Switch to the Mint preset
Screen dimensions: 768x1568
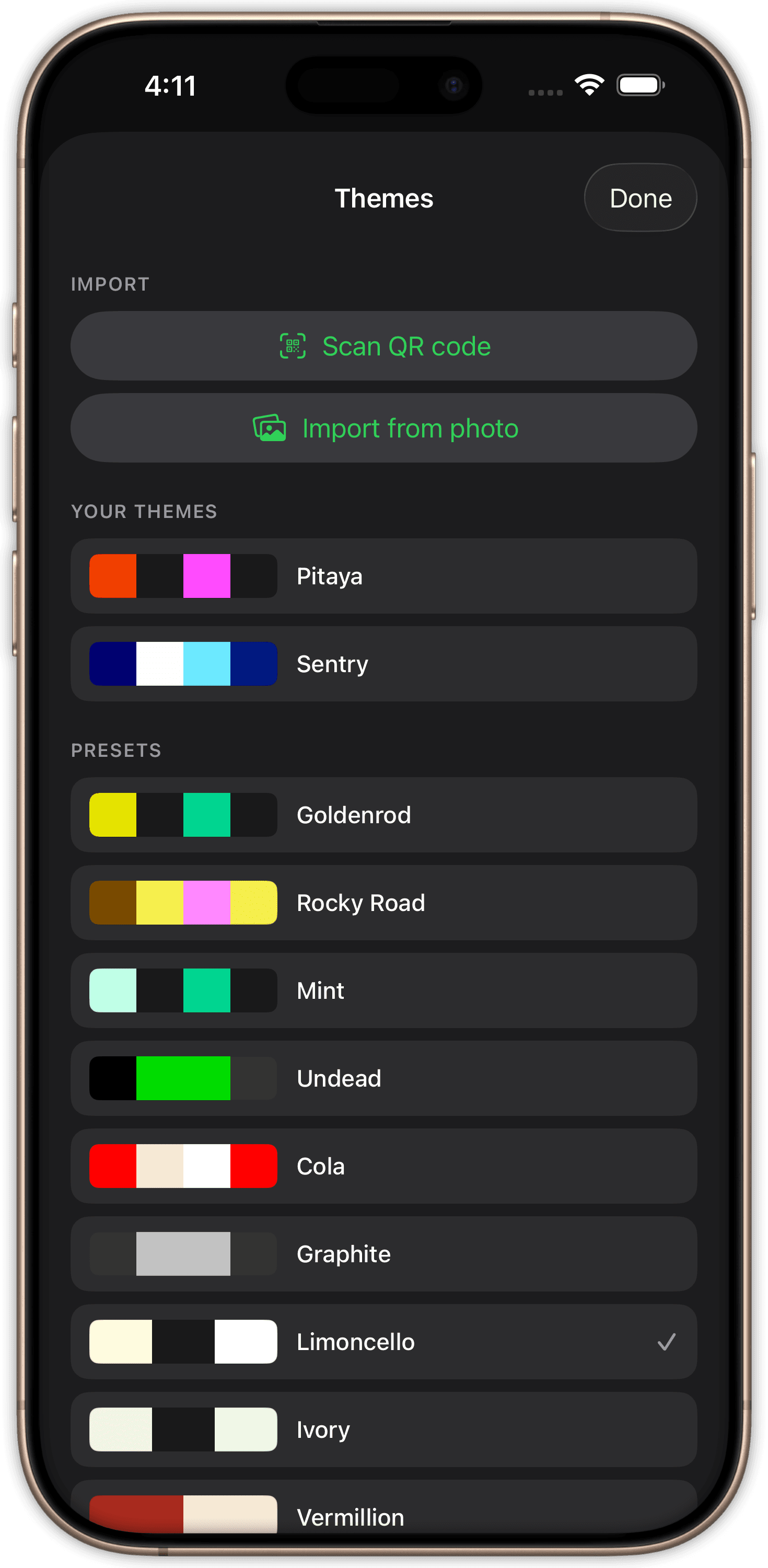coord(384,990)
